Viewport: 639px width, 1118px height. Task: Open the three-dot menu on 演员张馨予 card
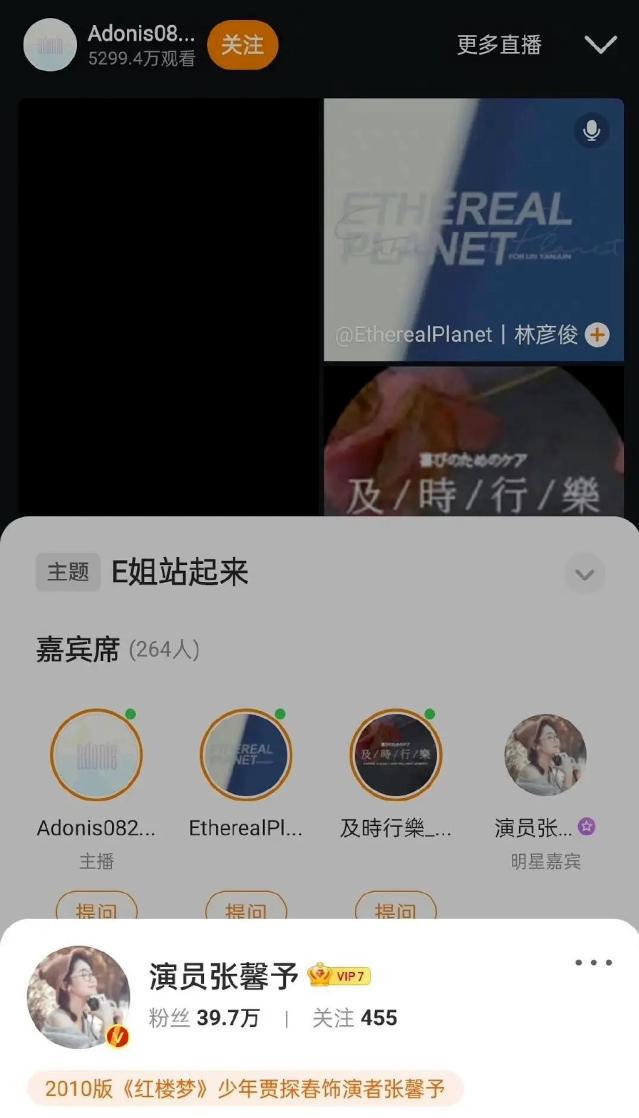[x=593, y=963]
